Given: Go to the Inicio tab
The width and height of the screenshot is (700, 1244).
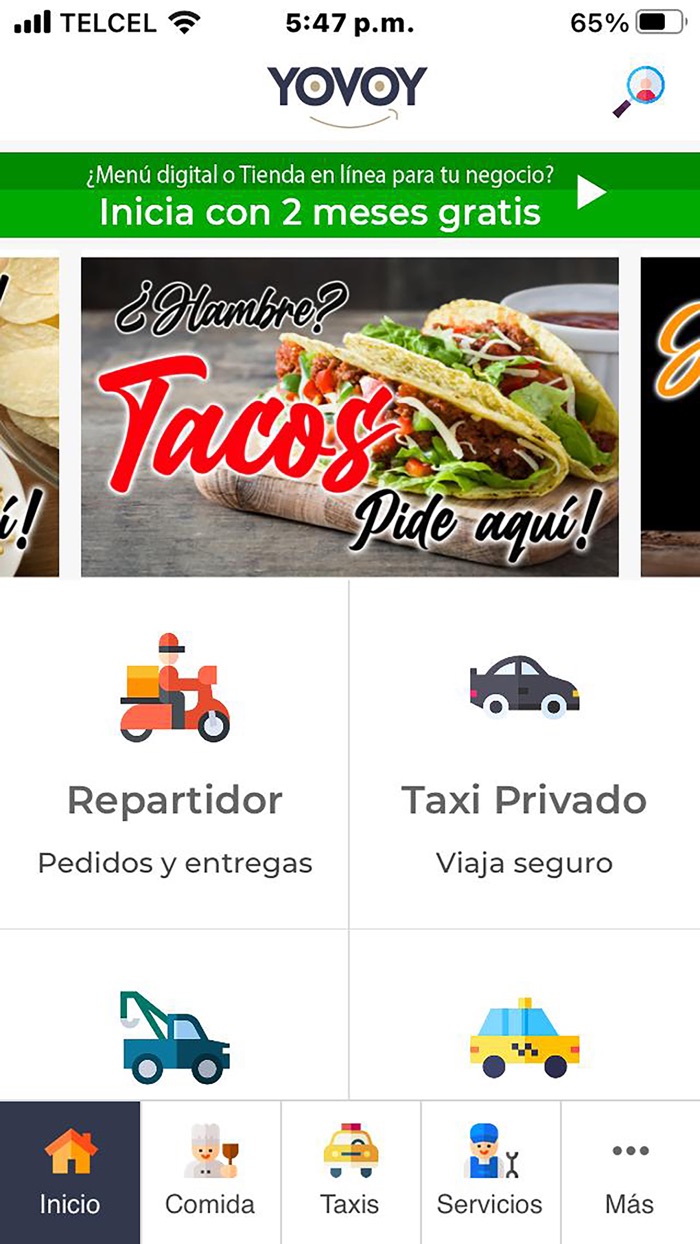Looking at the screenshot, I should 70,1172.
